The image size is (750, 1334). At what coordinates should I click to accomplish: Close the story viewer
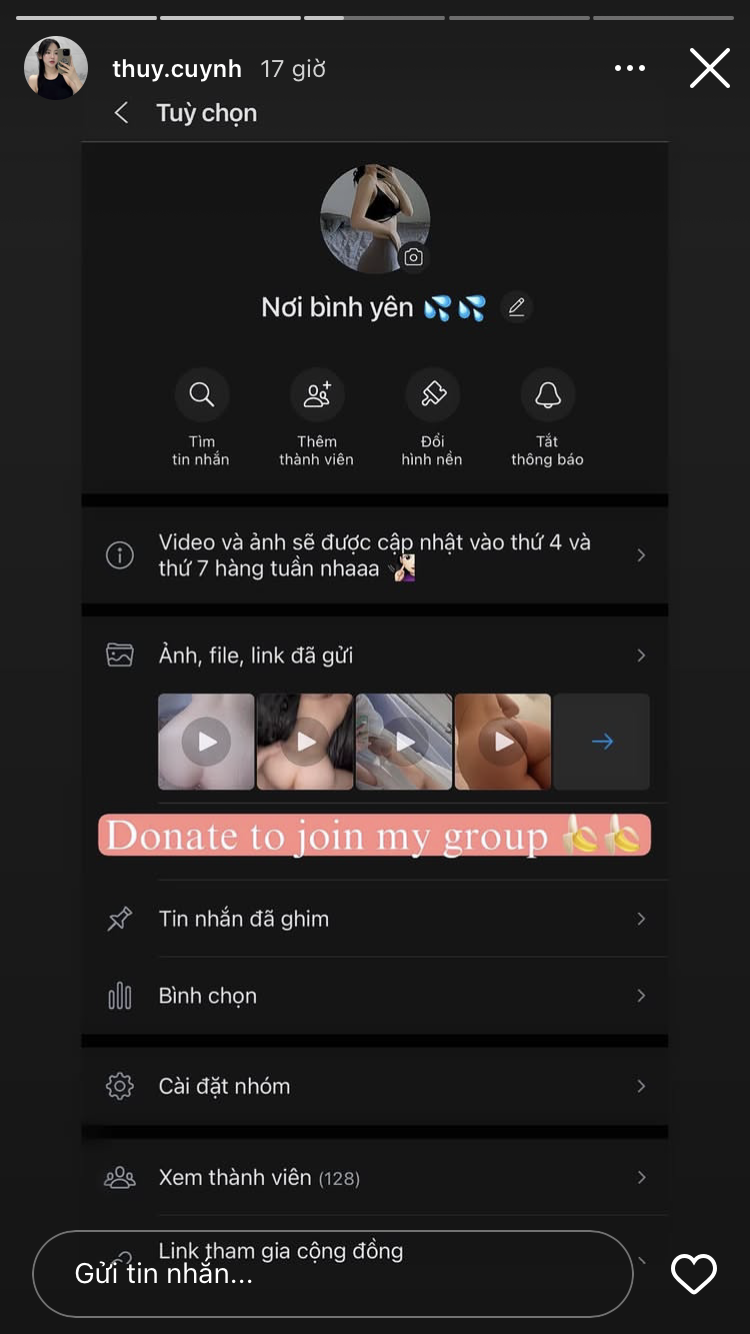709,68
